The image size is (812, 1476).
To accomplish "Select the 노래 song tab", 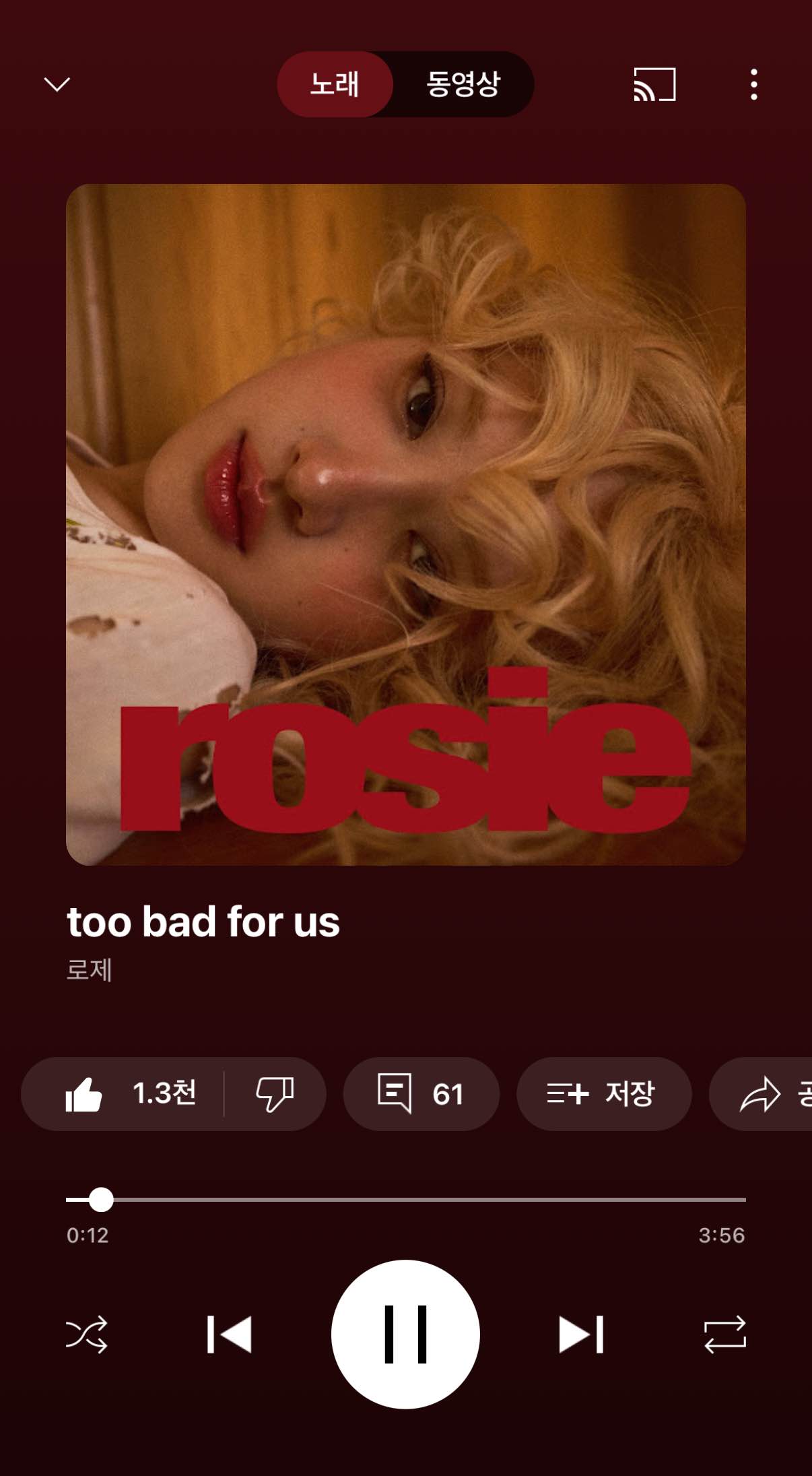I will tap(335, 84).
